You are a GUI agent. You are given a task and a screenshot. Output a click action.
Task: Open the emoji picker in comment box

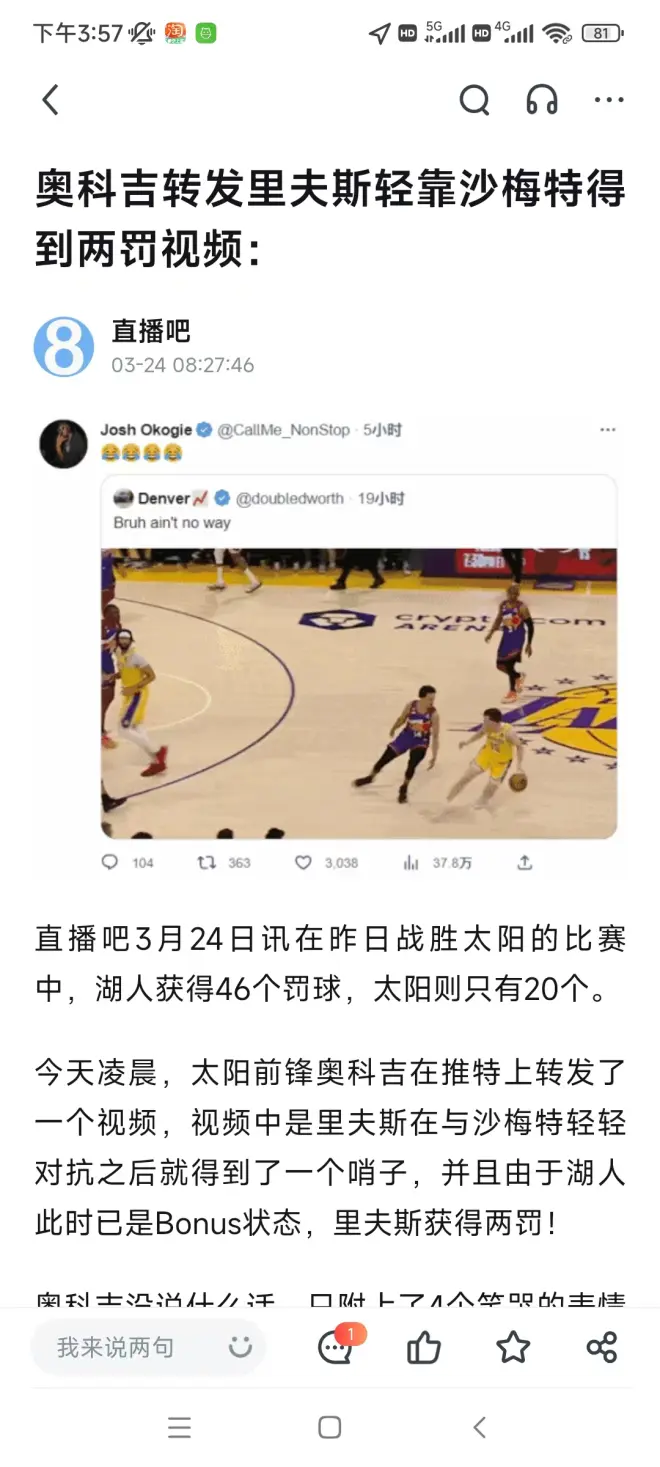(x=240, y=1347)
